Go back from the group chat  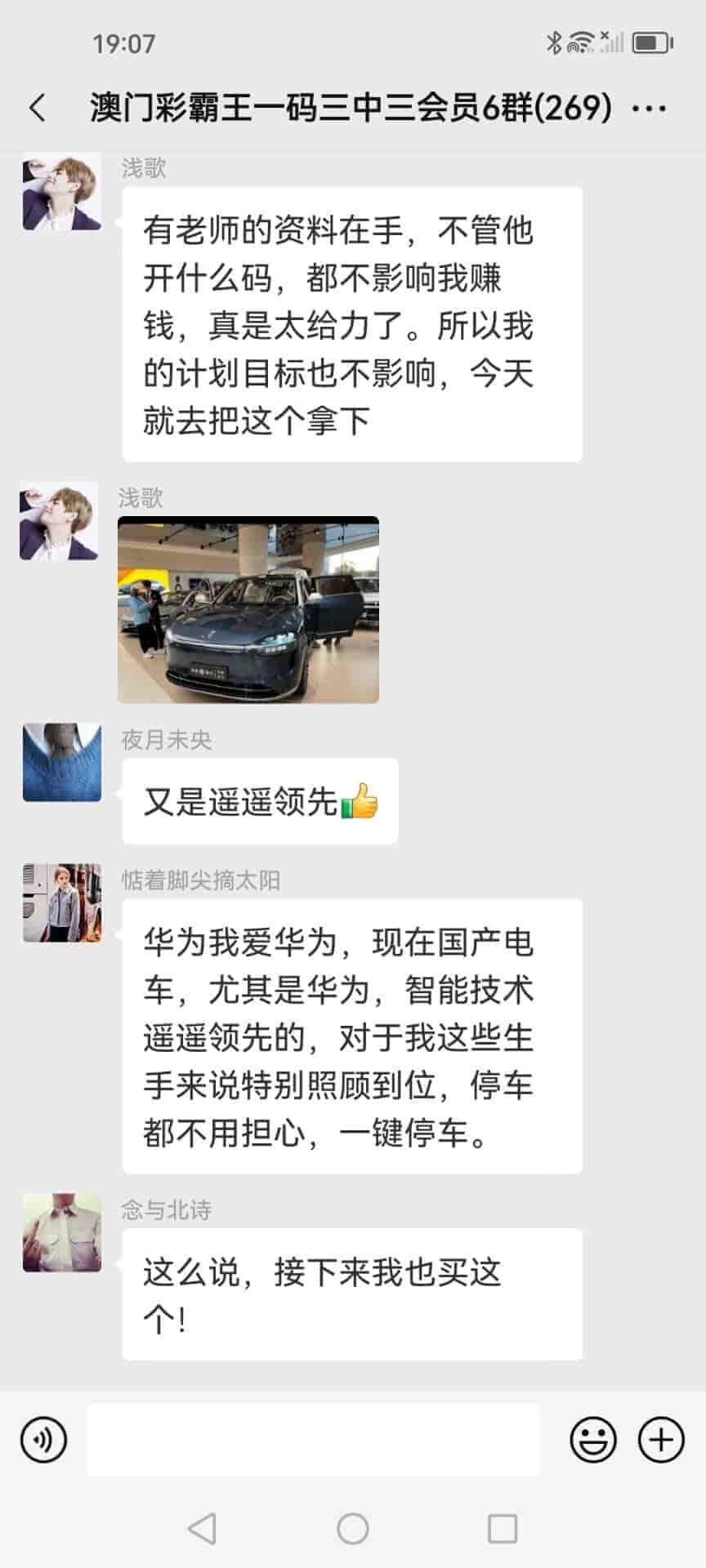click(x=38, y=108)
